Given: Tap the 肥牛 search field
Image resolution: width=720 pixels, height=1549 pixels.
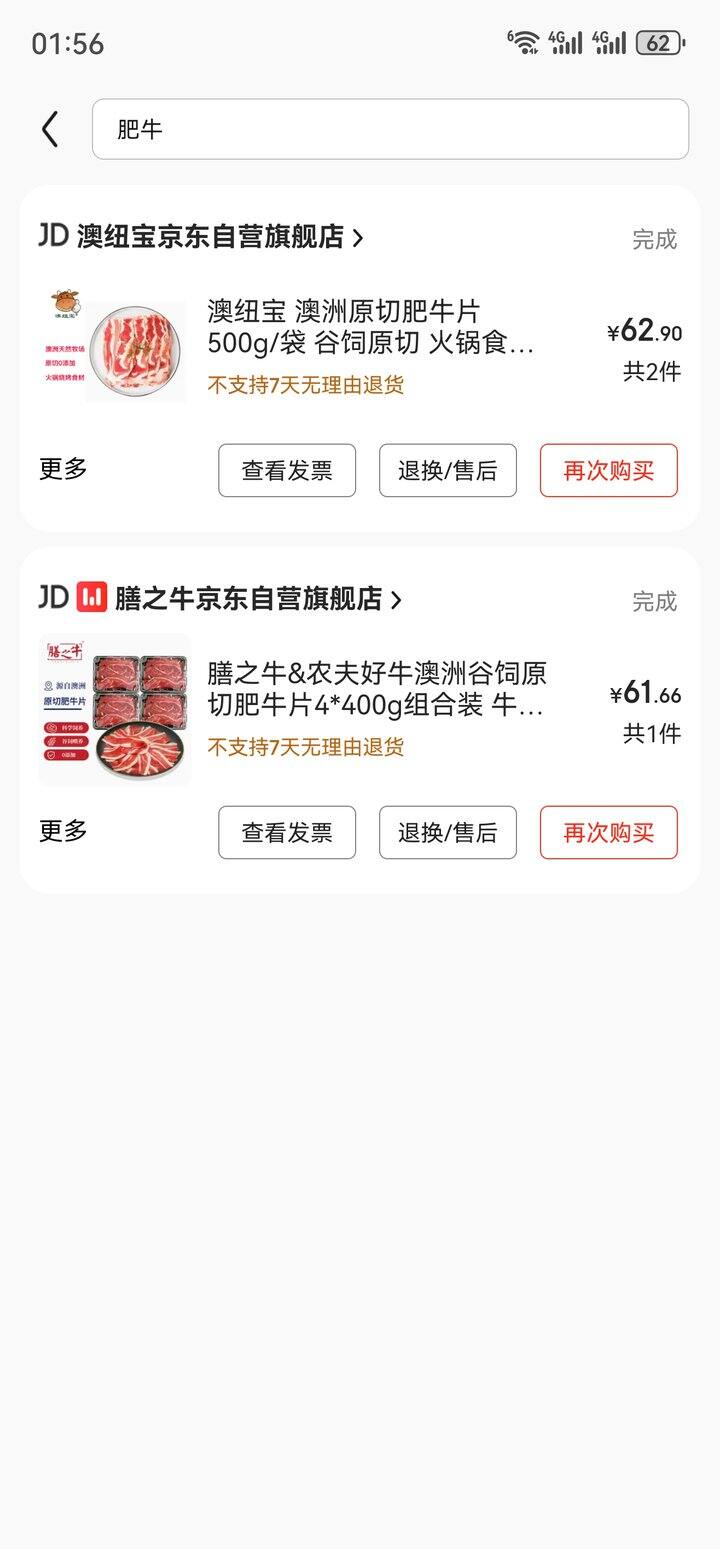Looking at the screenshot, I should (390, 129).
